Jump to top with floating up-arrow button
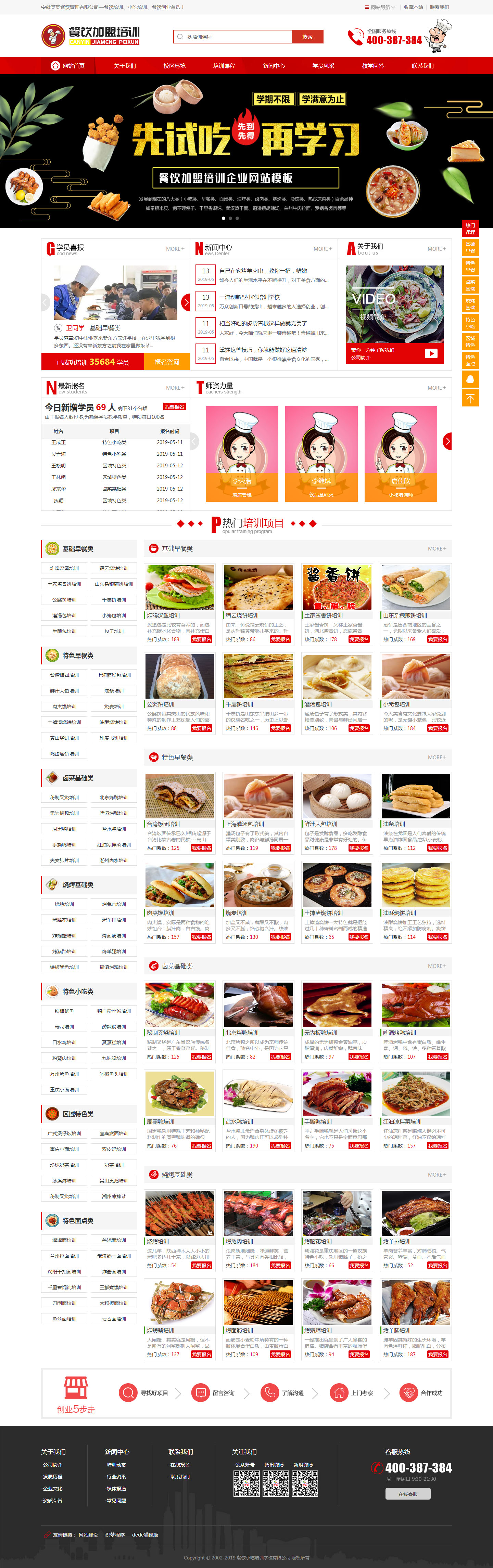This screenshot has width=493, height=1568. [x=470, y=398]
